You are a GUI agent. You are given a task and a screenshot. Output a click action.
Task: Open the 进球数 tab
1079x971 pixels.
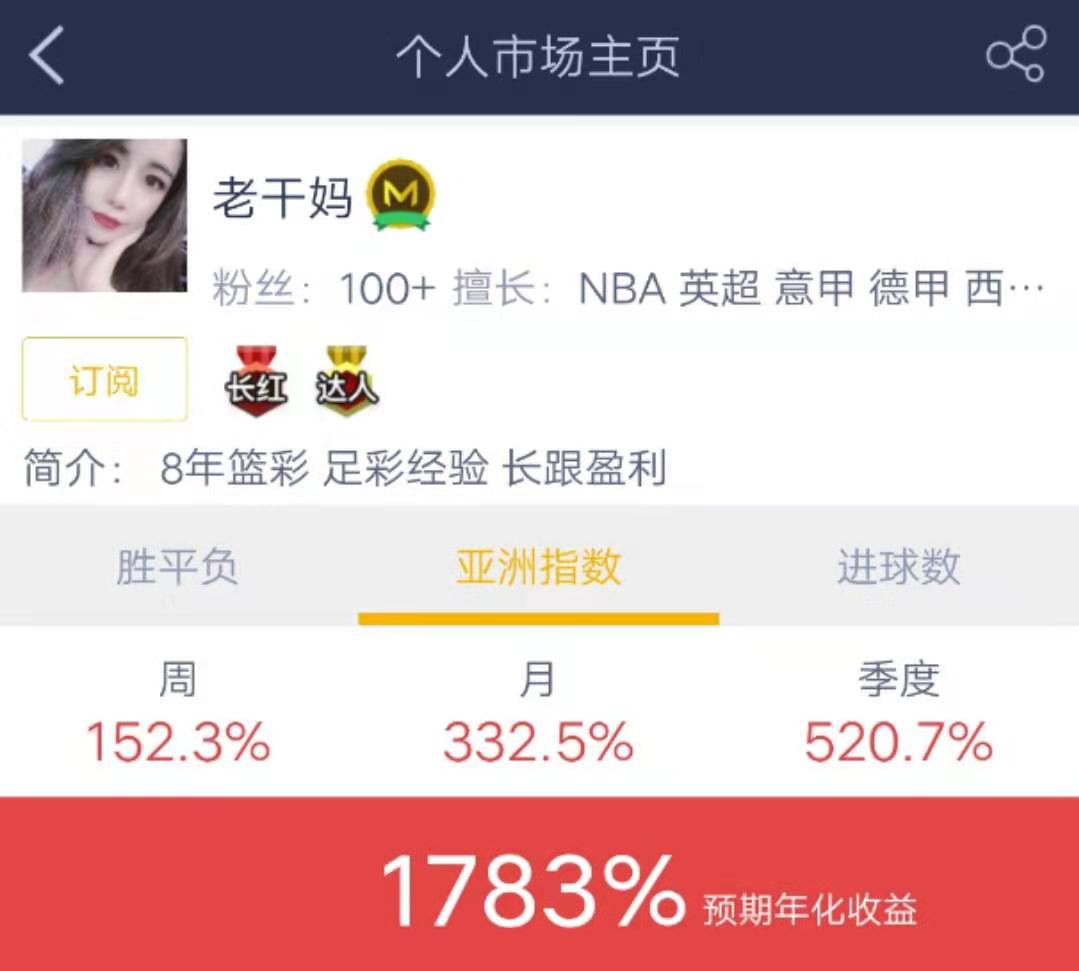[x=898, y=568]
